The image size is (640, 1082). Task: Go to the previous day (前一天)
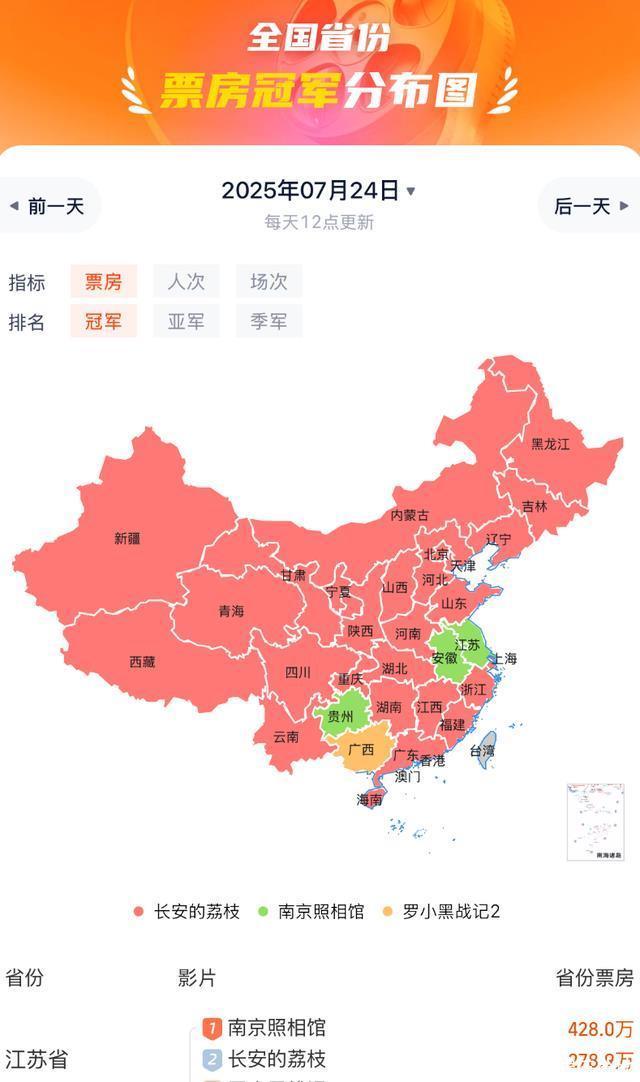(x=48, y=206)
